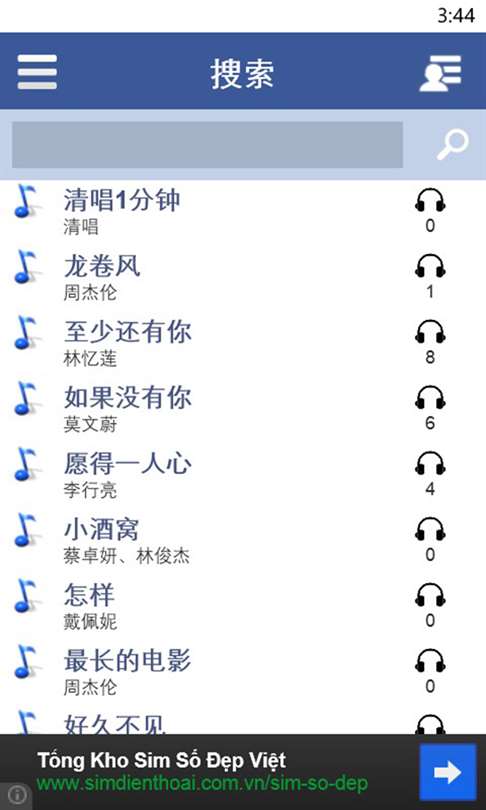Open the song 好久不见

coord(243,720)
